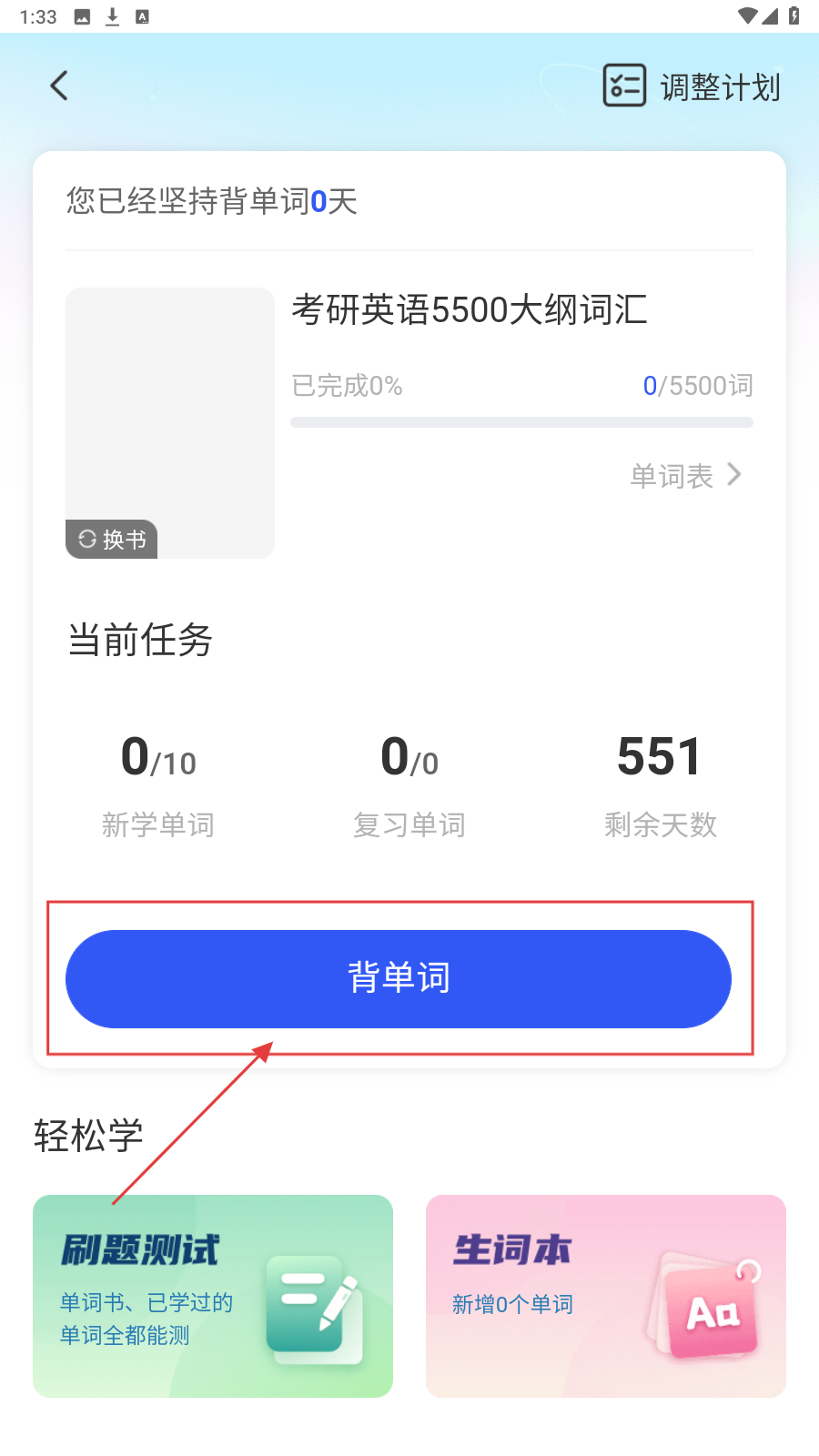The height and width of the screenshot is (1456, 819).
Task: Start memorizing with 背单词 button
Action: pyautogui.click(x=399, y=979)
